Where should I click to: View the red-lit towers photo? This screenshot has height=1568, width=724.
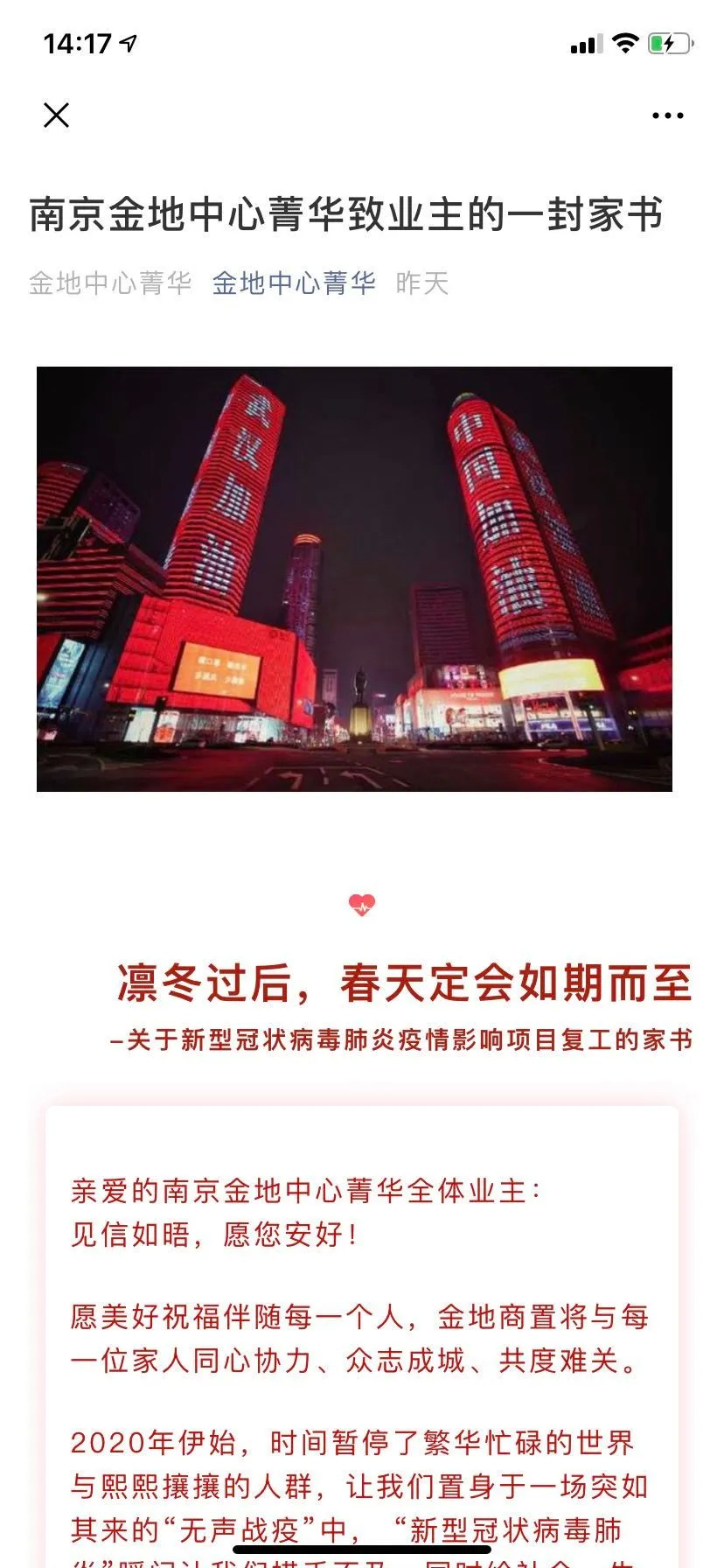click(354, 579)
